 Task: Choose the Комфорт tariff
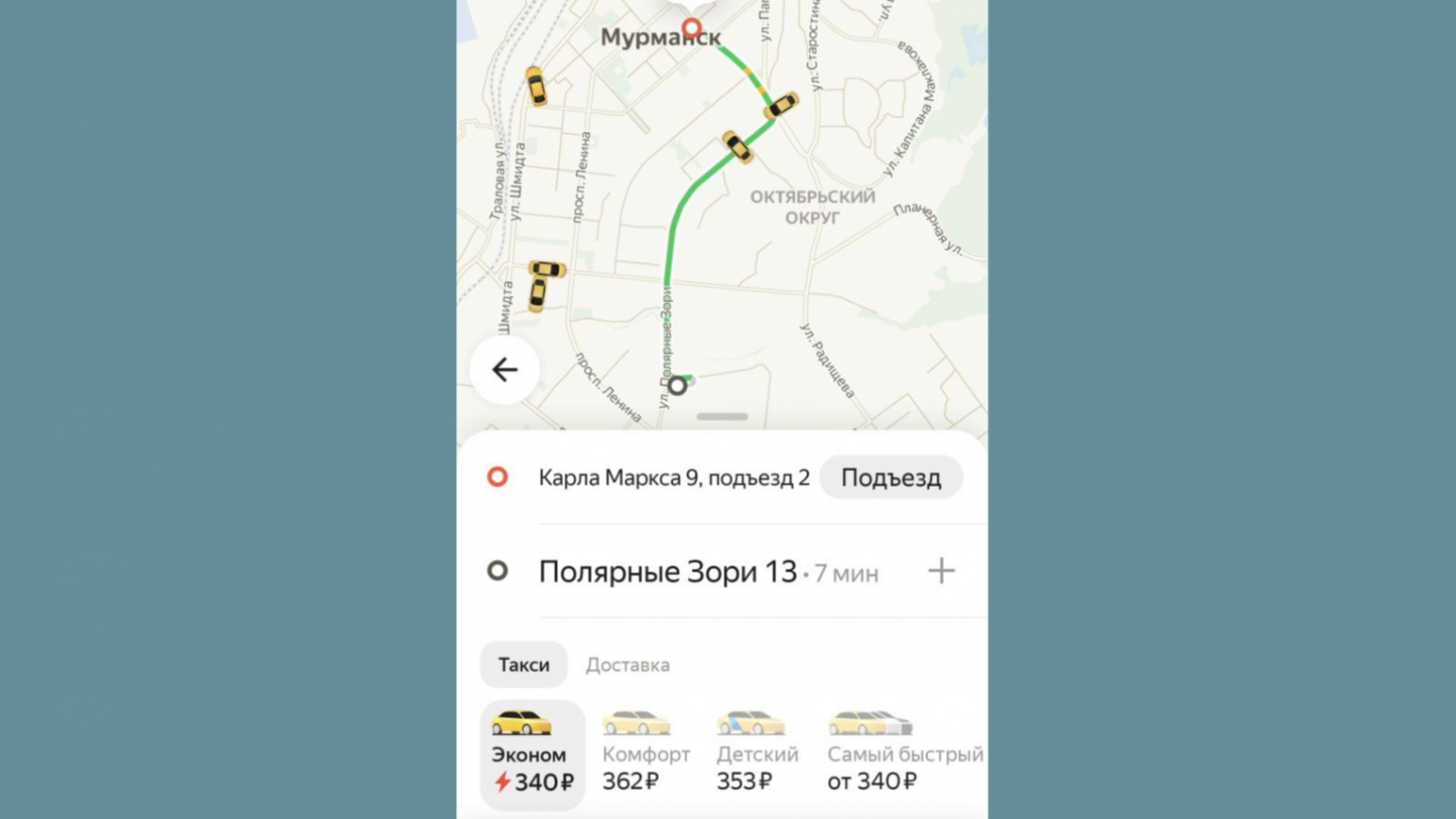pyautogui.click(x=645, y=753)
